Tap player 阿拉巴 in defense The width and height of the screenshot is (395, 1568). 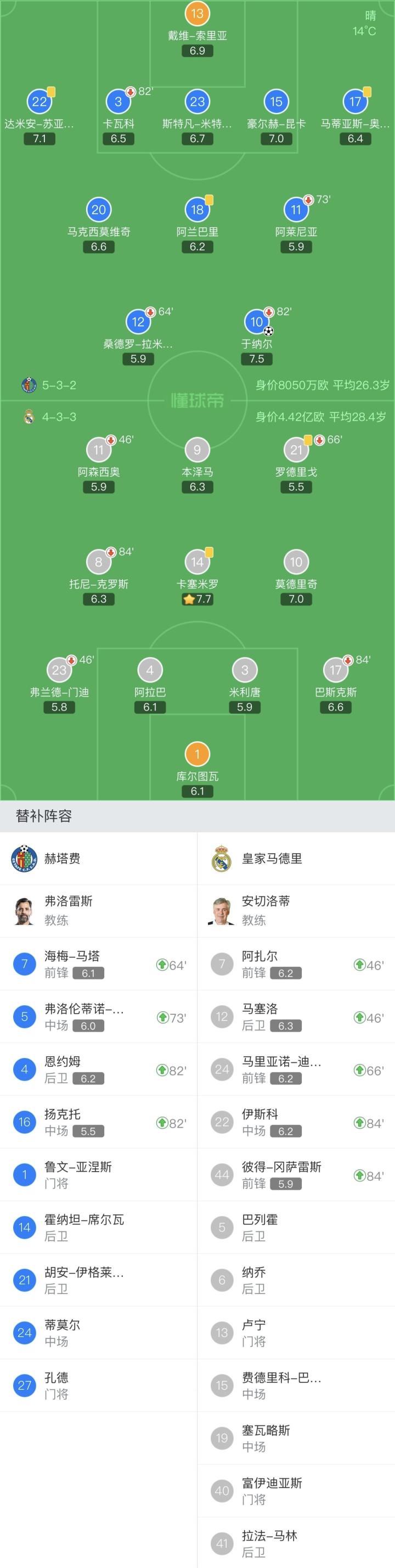(150, 670)
